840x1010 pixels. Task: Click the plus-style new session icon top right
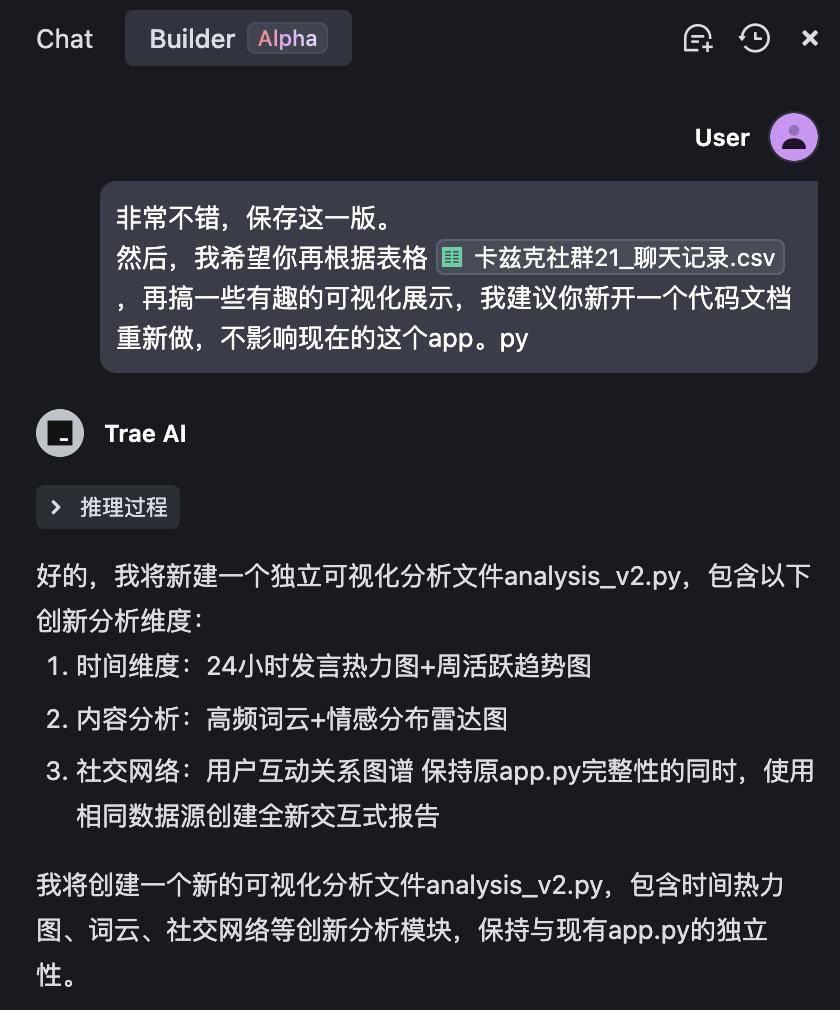click(x=698, y=38)
